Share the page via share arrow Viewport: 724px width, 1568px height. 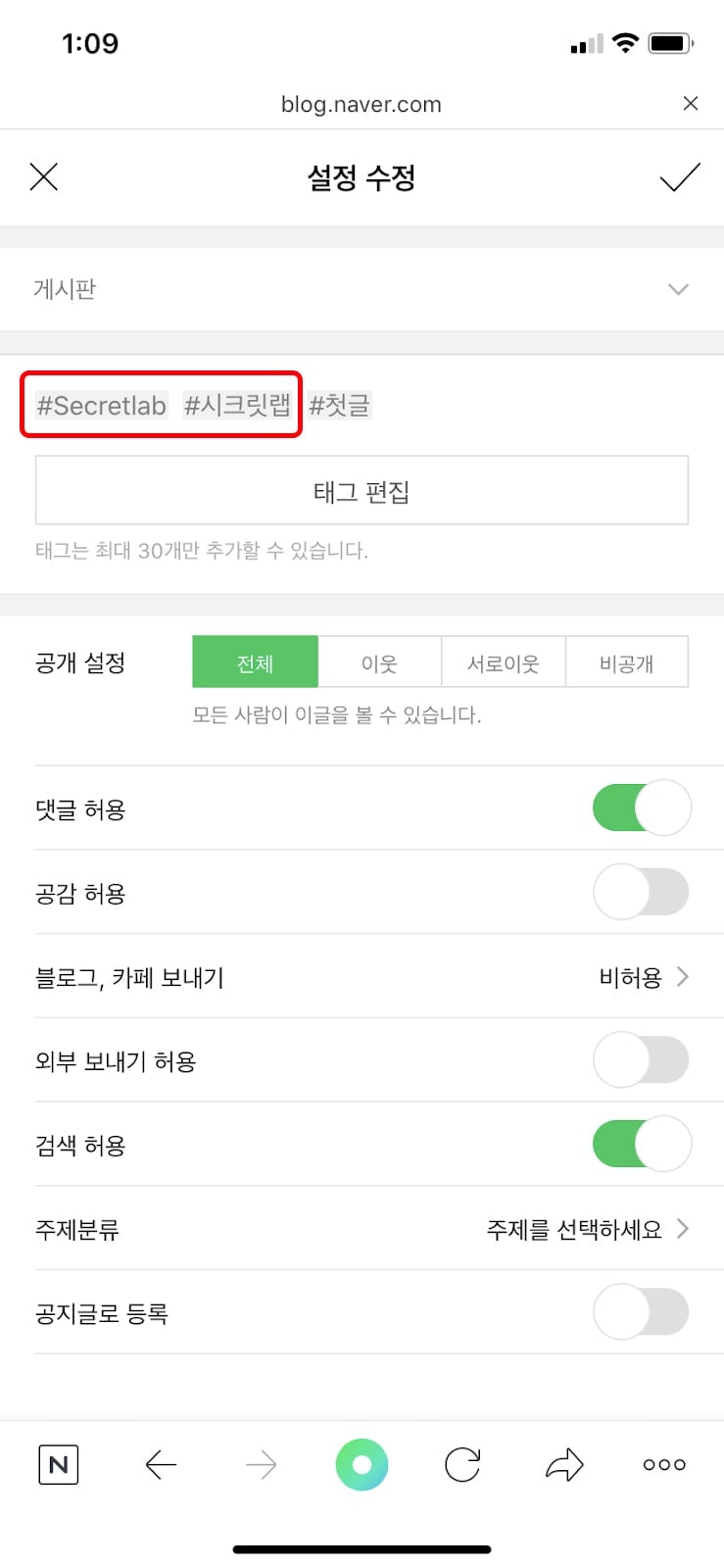564,1465
